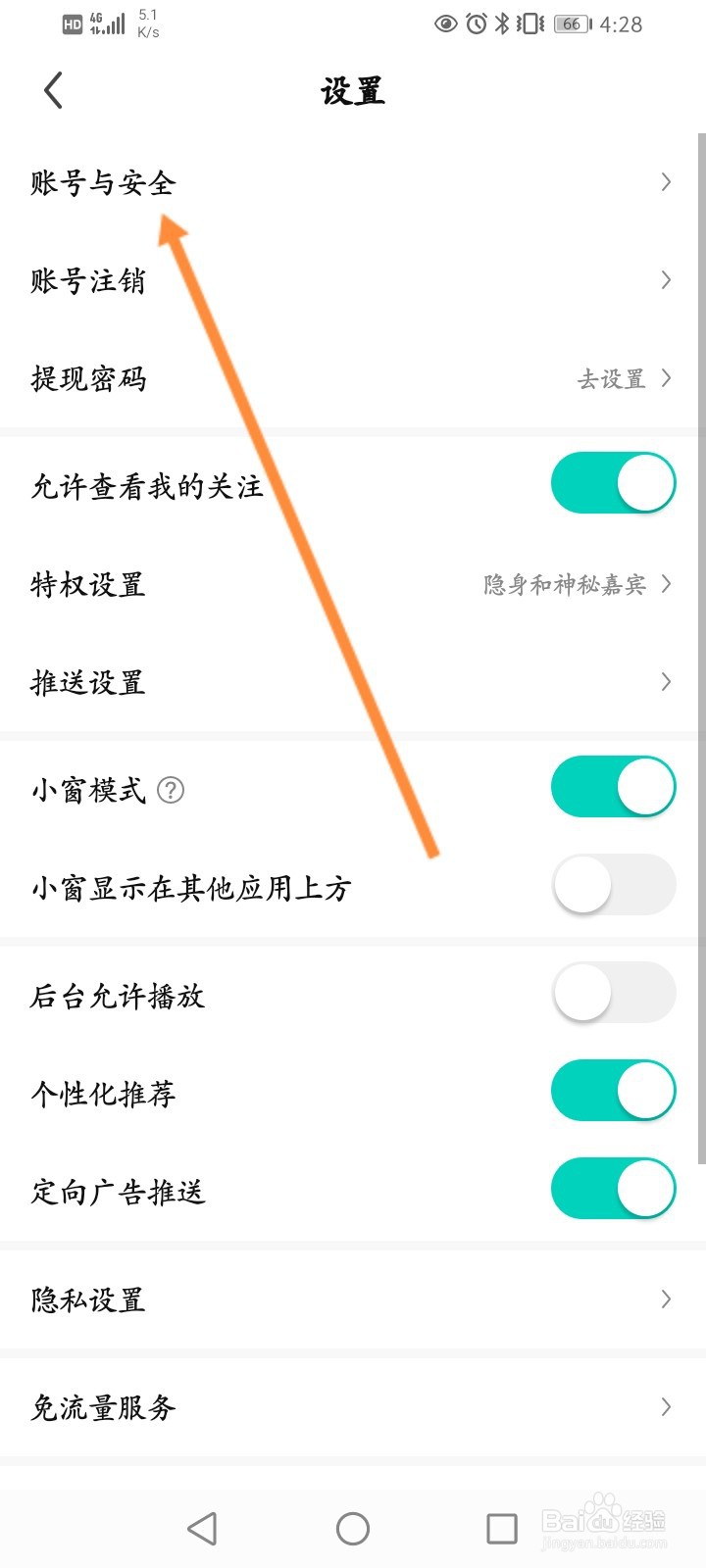
Task: Expand 推送设置 via its chevron
Action: (x=665, y=682)
